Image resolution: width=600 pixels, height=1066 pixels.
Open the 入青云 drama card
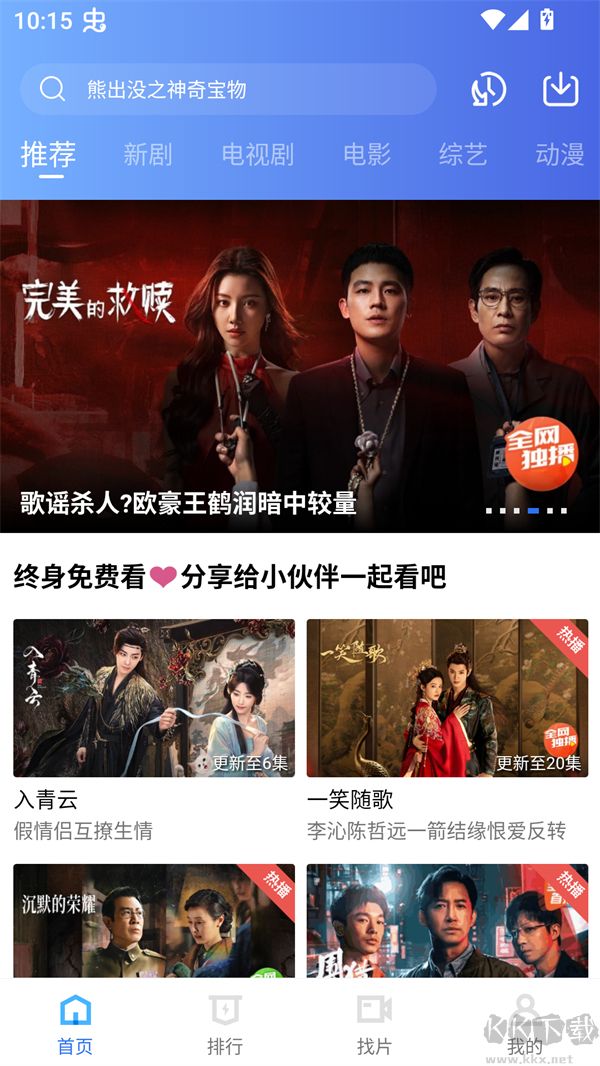pyautogui.click(x=154, y=698)
